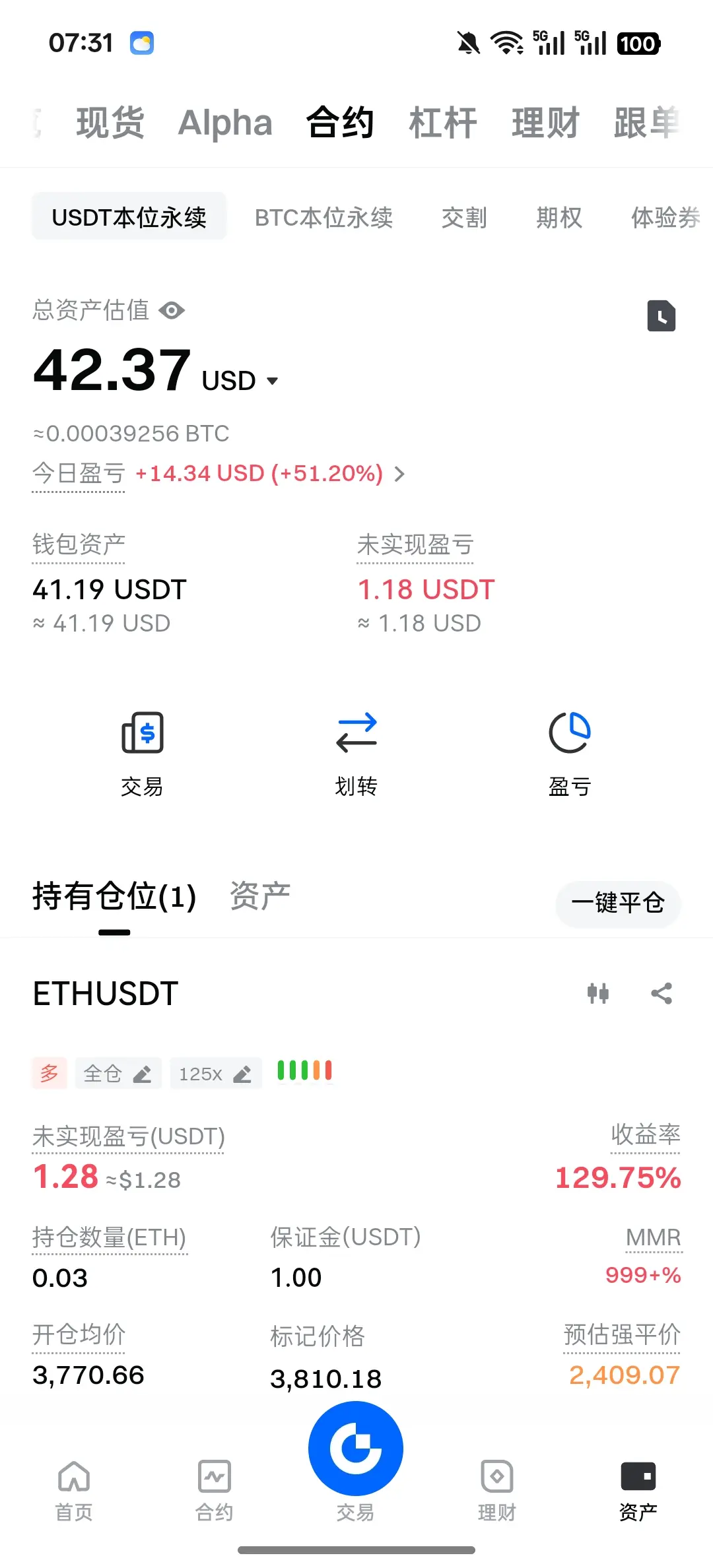713x1568 pixels.
Task: Select the 期权 sub-tab
Action: 559,217
